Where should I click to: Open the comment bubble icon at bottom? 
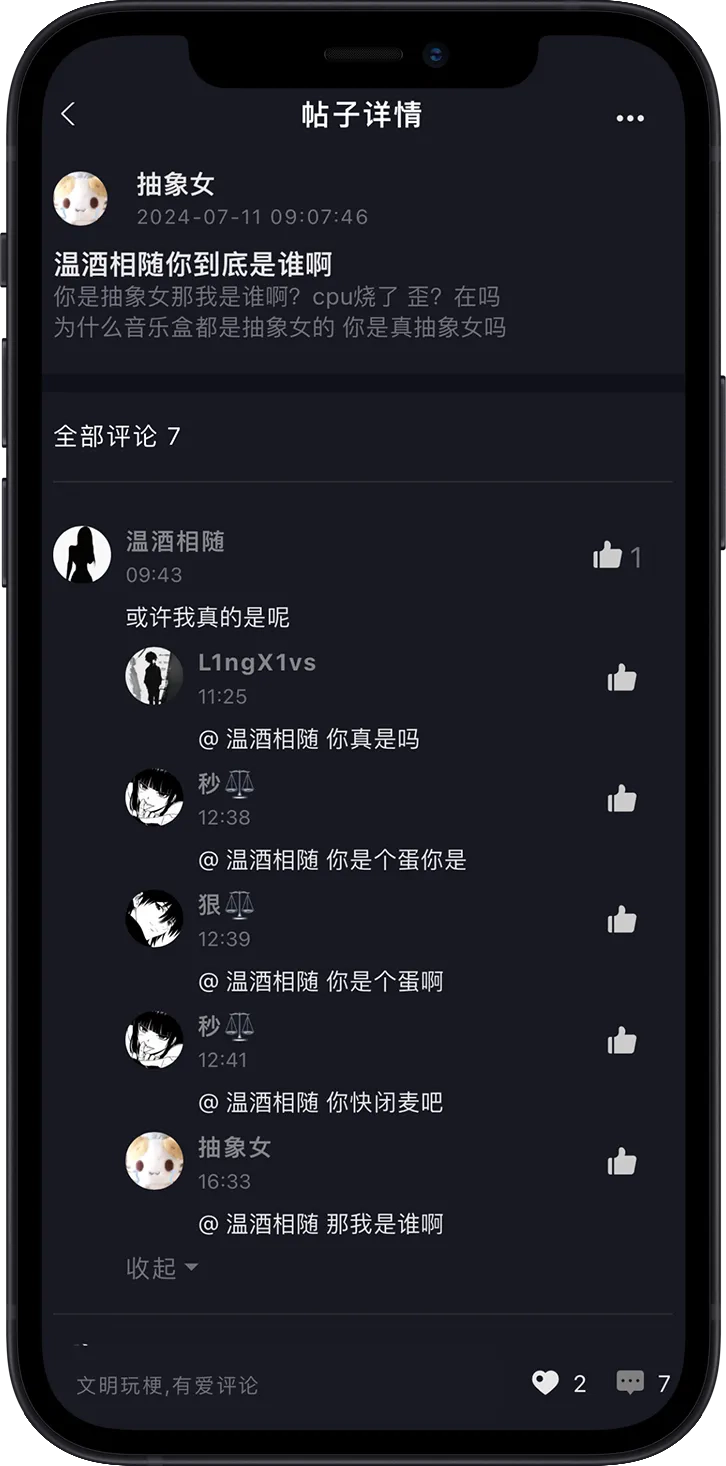[632, 1382]
